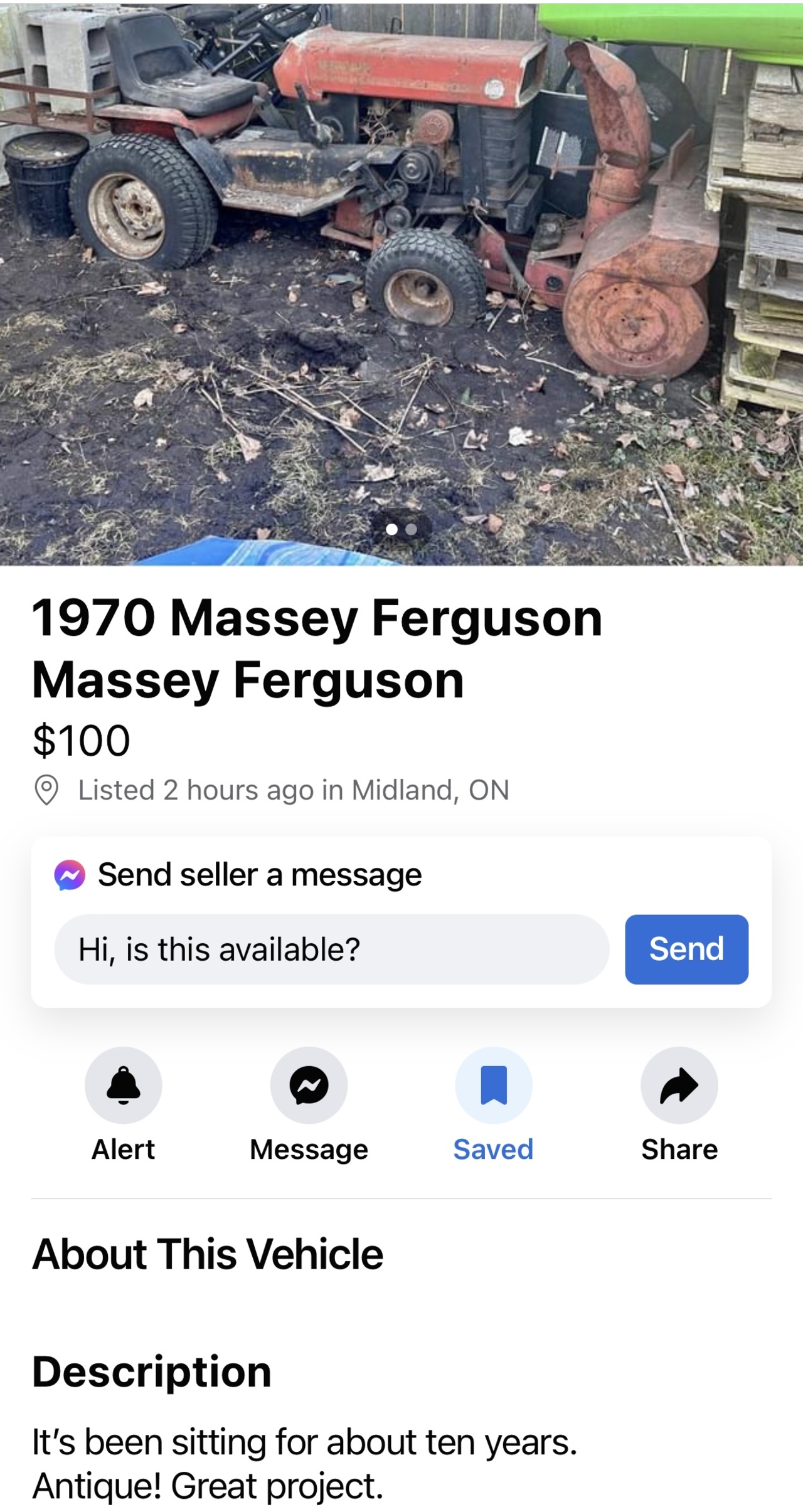This screenshot has height=1512, width=803.
Task: Set an alert for this listing
Action: pos(124,1085)
